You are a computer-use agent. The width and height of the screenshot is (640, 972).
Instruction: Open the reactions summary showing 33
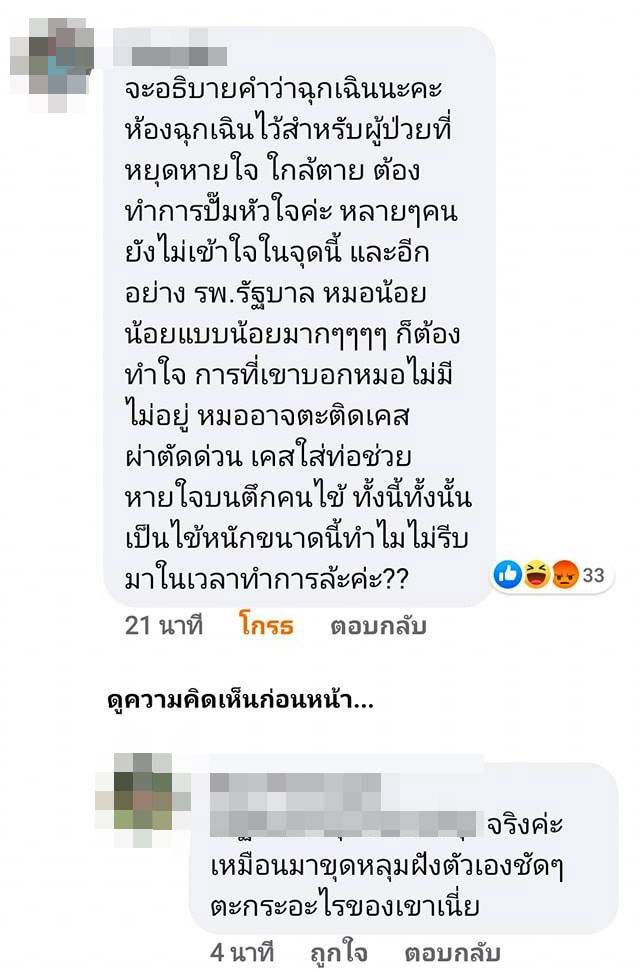click(550, 575)
